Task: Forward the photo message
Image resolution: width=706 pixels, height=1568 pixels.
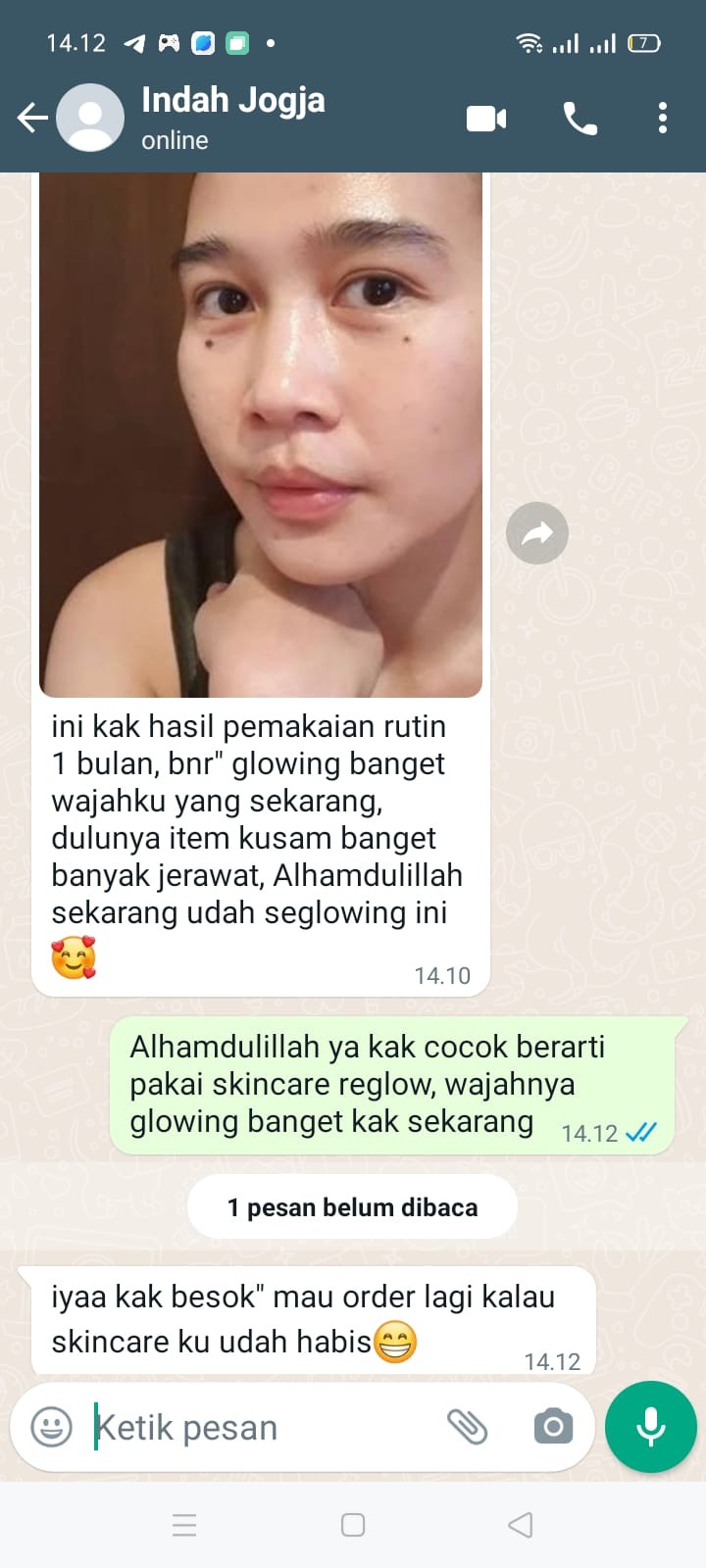Action: tap(537, 533)
